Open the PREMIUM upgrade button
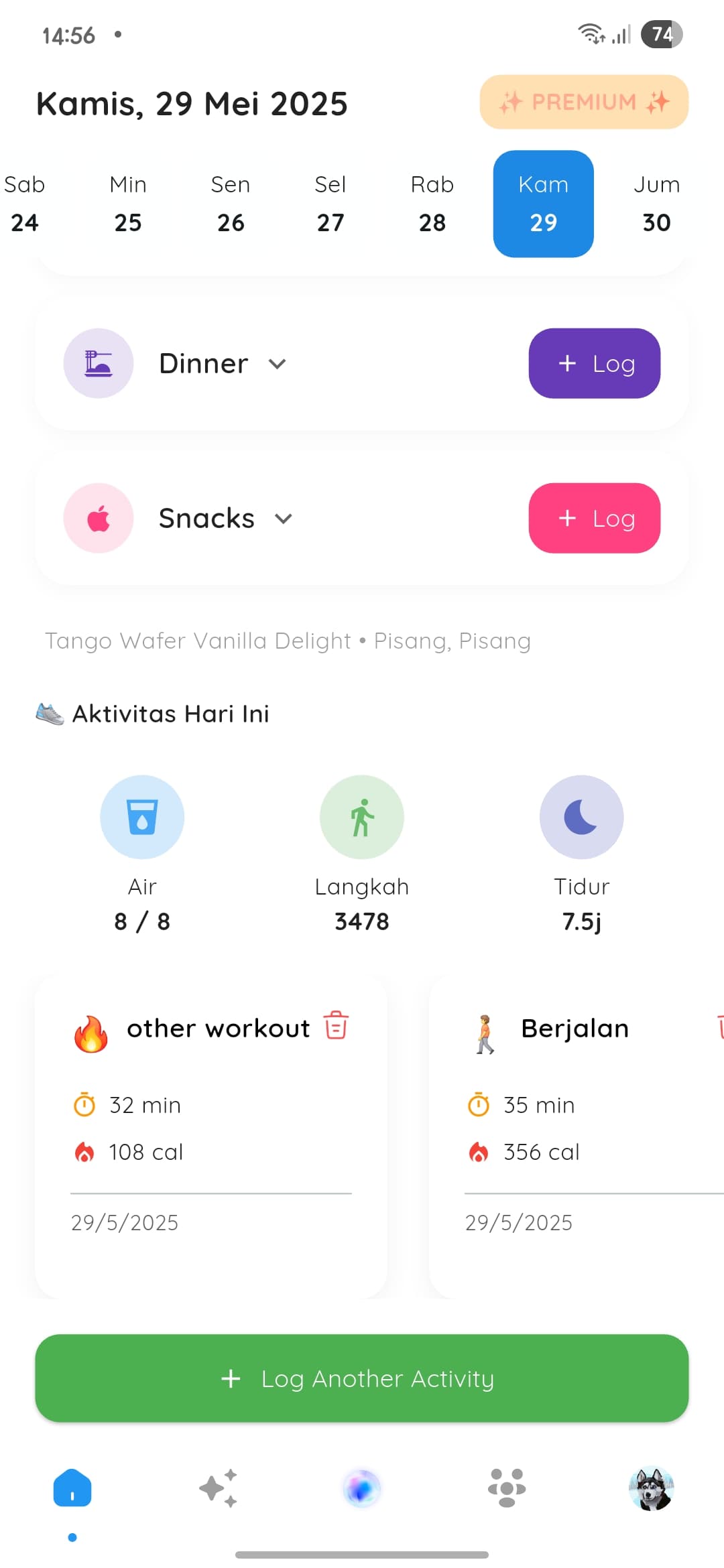 pyautogui.click(x=583, y=102)
